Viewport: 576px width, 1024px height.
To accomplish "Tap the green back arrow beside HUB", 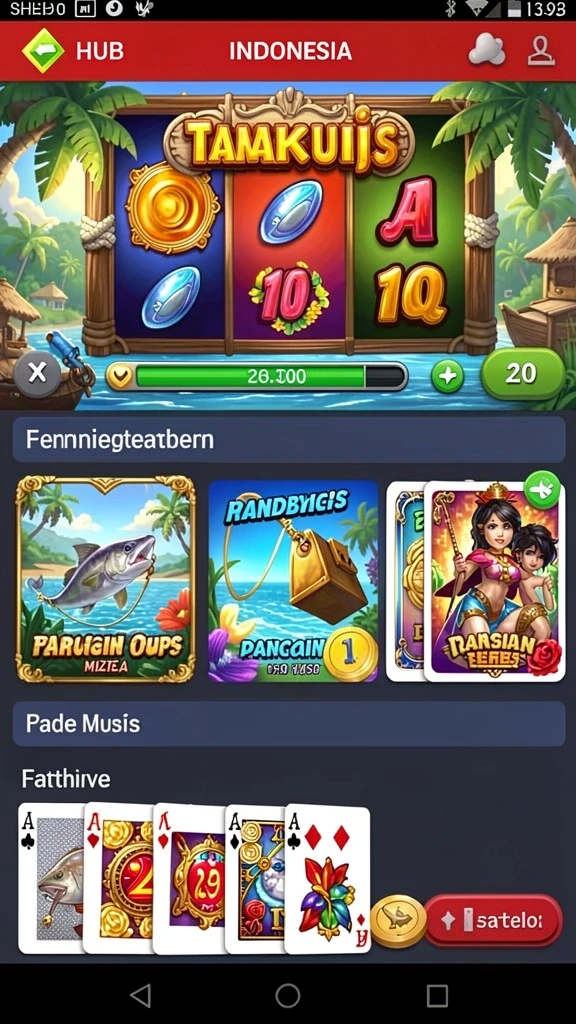I will [43, 51].
